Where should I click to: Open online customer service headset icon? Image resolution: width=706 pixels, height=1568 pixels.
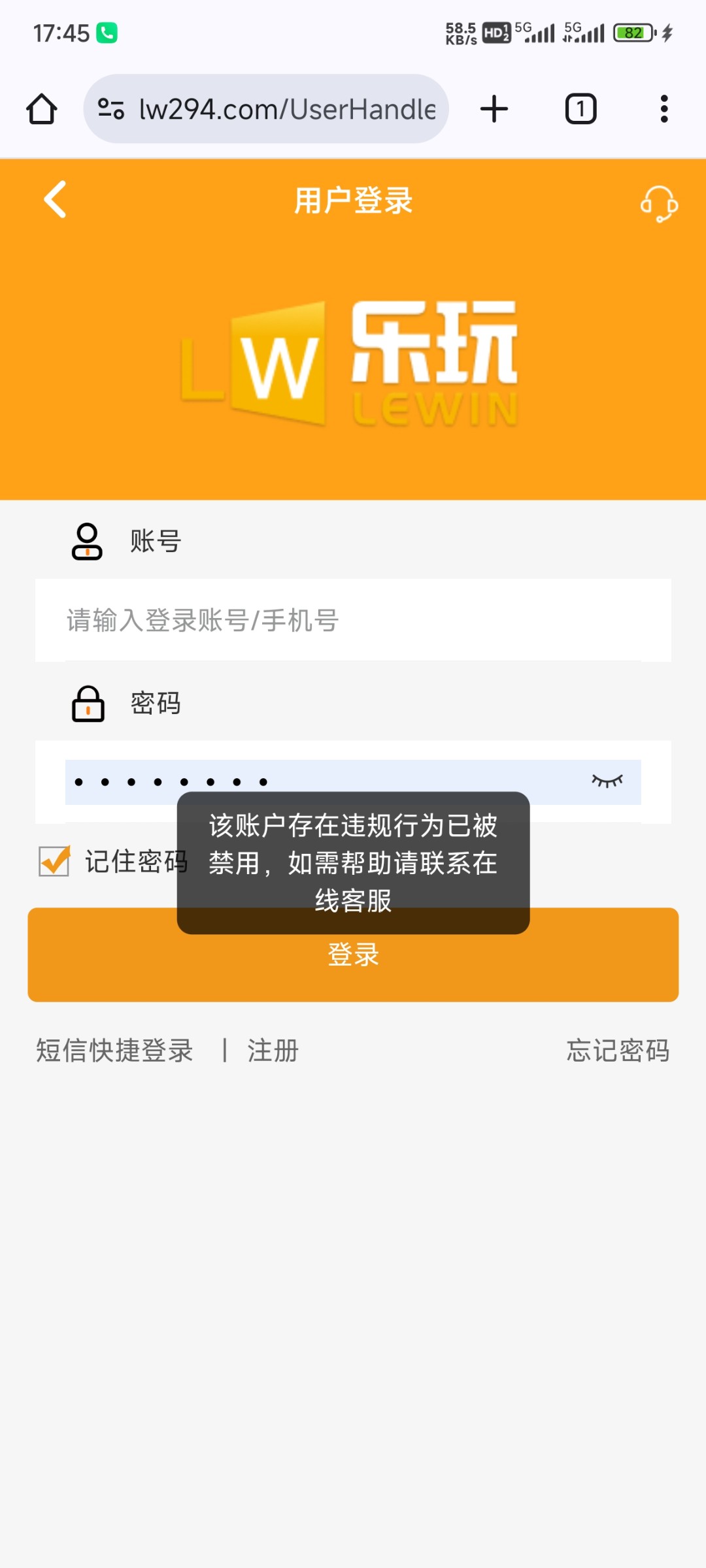(x=658, y=204)
